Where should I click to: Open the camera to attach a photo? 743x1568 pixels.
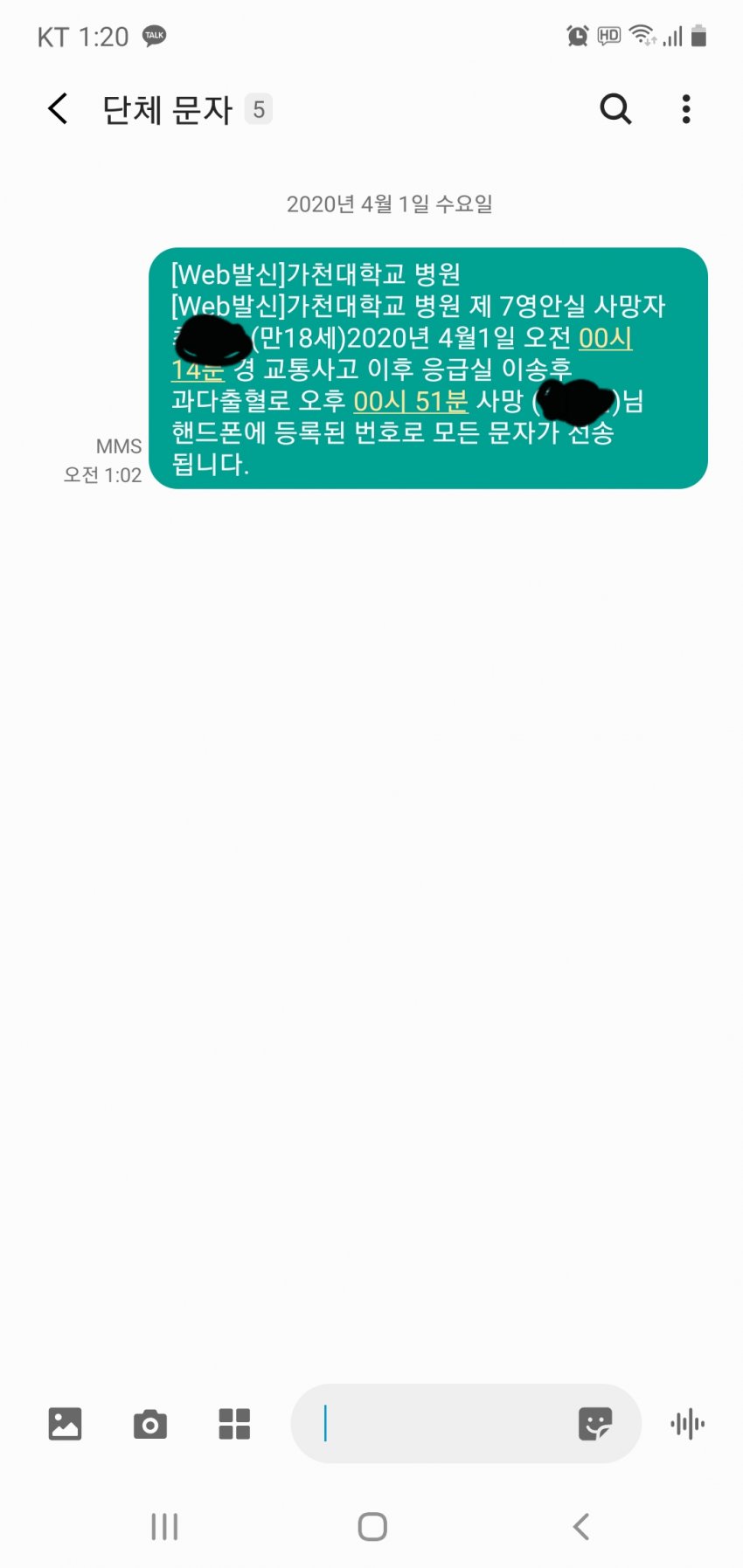149,1424
